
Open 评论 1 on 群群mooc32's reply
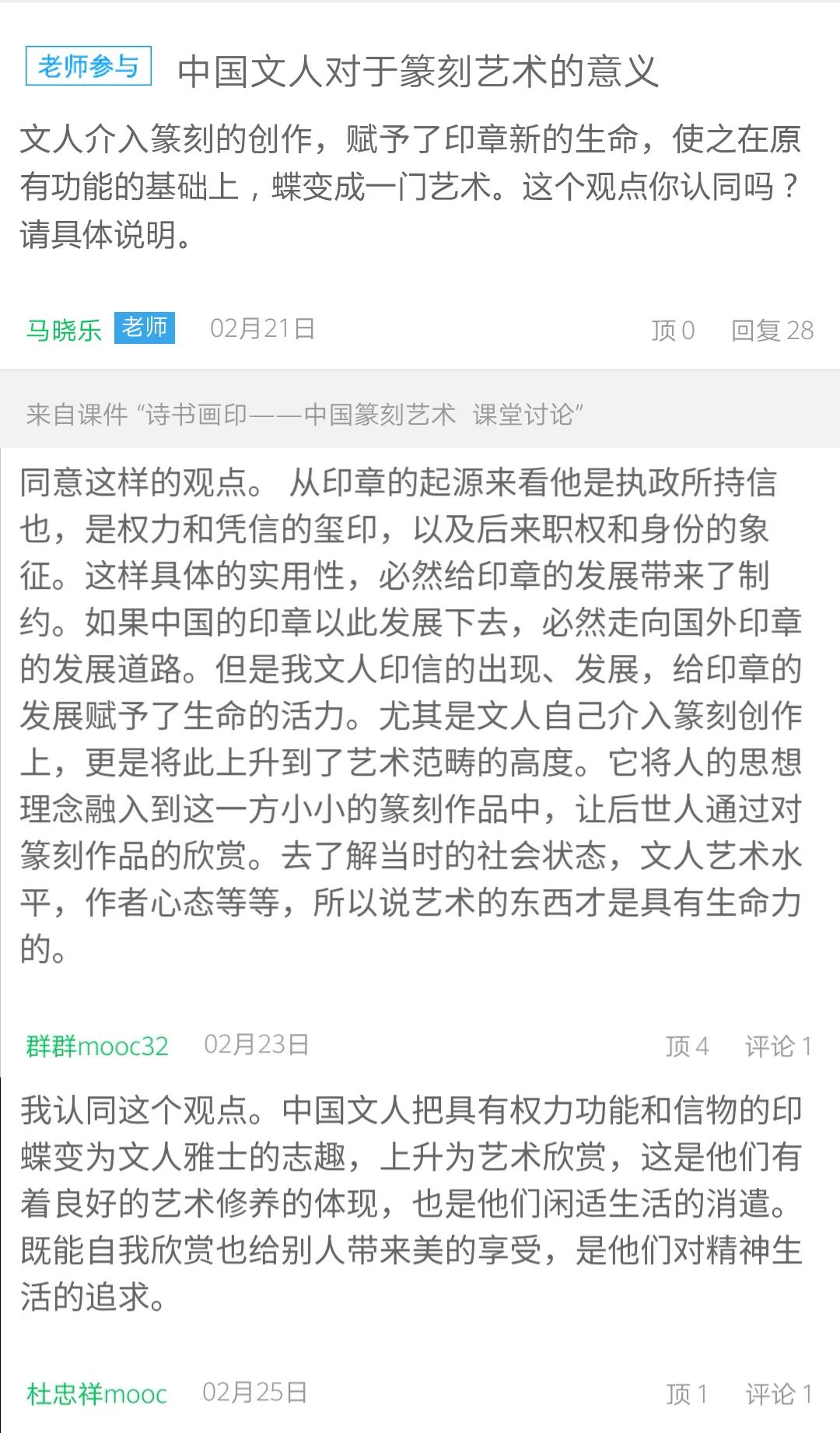coord(779,1046)
